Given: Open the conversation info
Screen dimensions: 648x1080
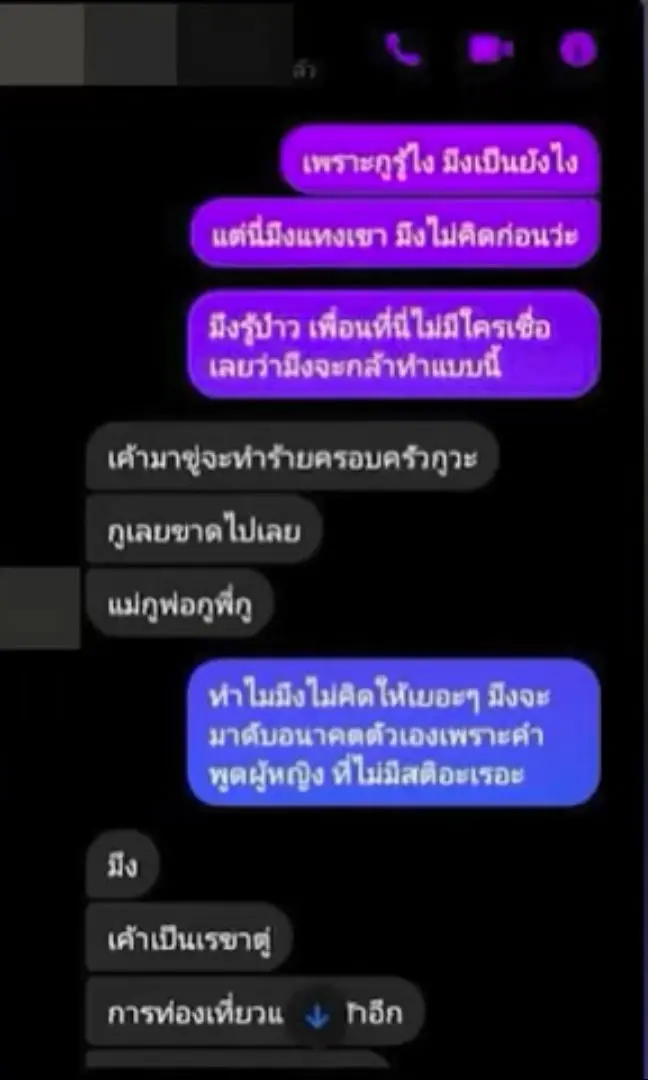Looking at the screenshot, I should point(578,50).
